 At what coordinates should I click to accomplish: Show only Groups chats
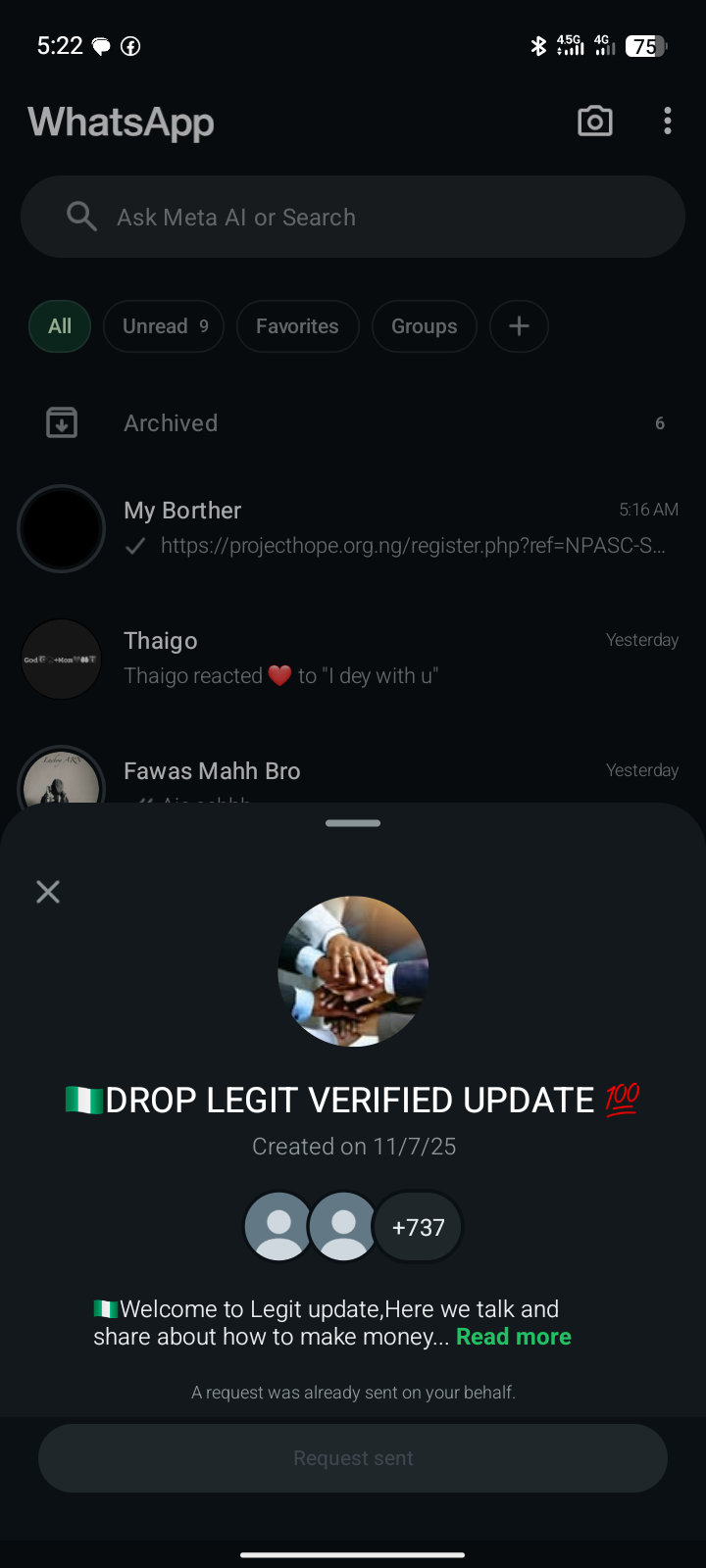424,326
